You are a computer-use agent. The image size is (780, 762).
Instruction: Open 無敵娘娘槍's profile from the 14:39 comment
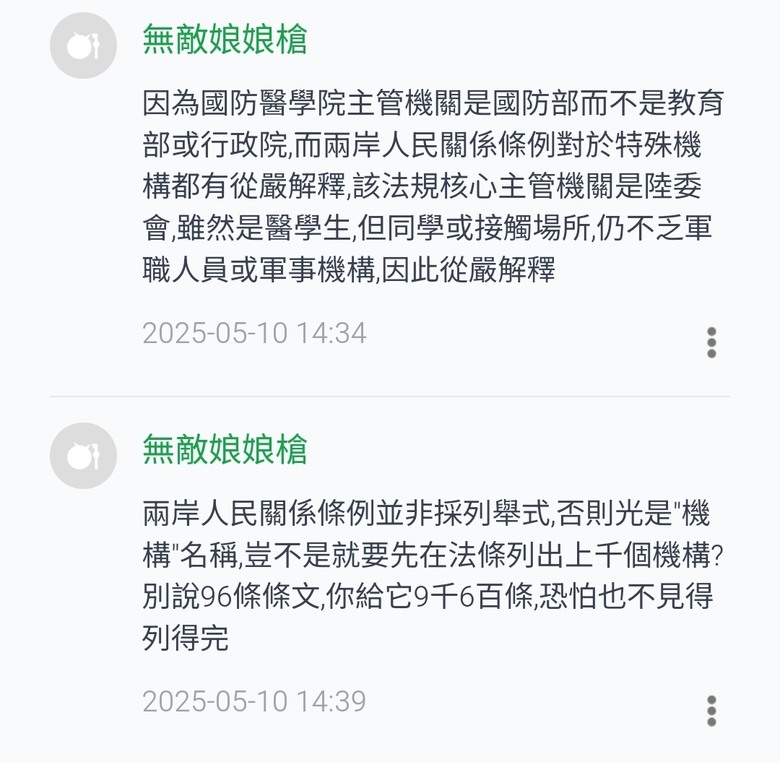224,450
